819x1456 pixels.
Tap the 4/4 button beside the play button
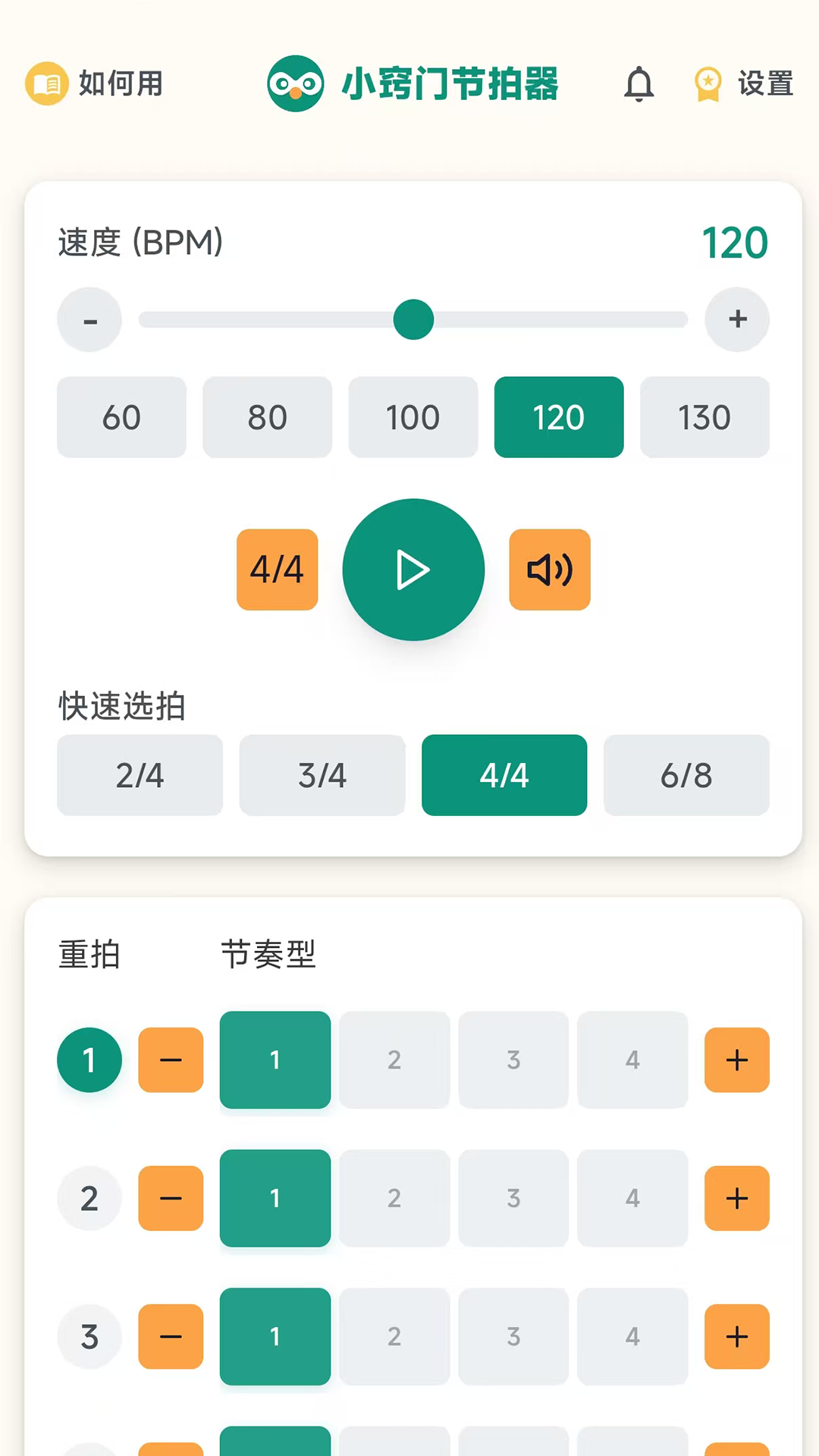(277, 570)
